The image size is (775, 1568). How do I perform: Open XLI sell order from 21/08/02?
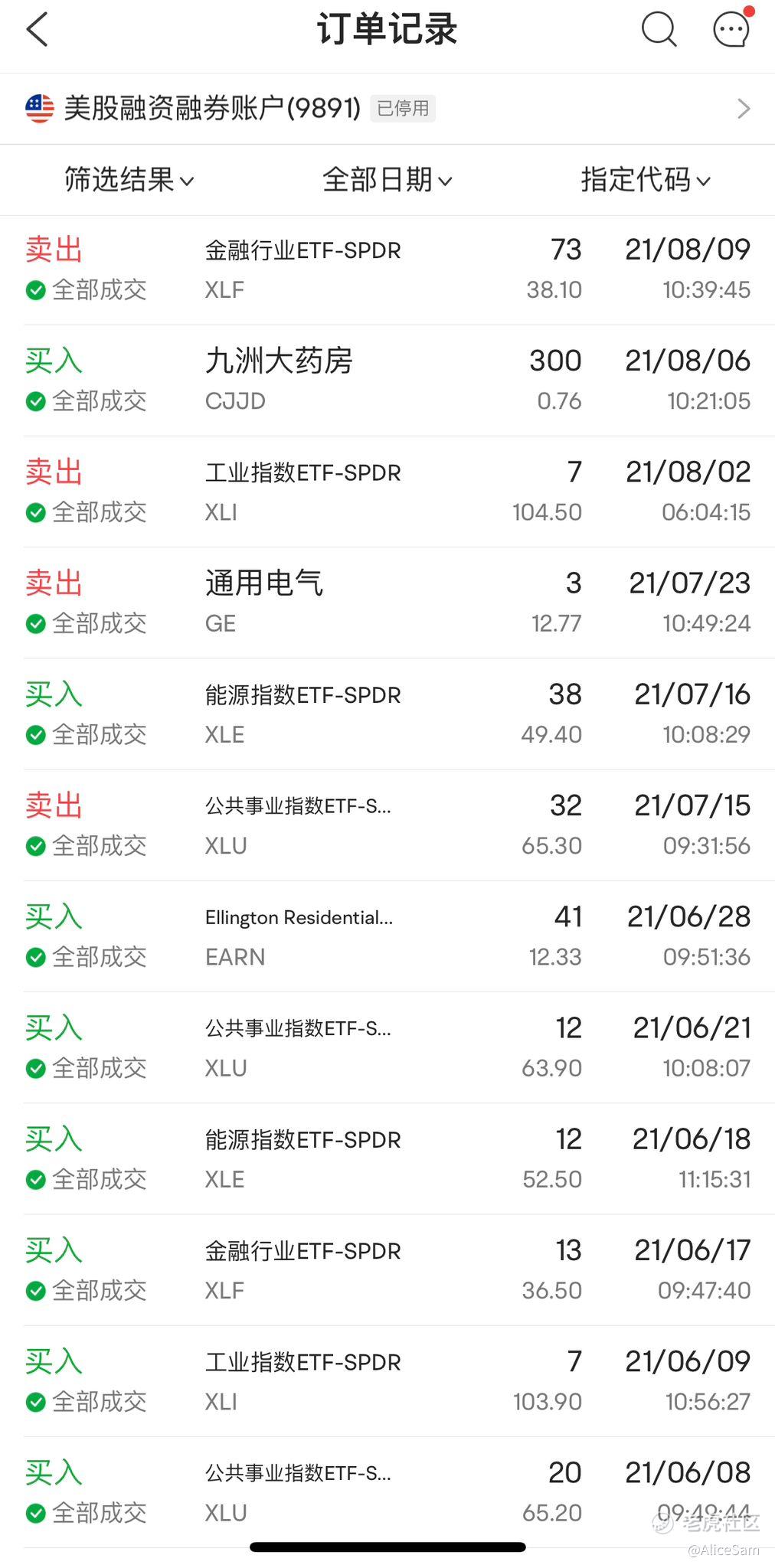coord(387,492)
